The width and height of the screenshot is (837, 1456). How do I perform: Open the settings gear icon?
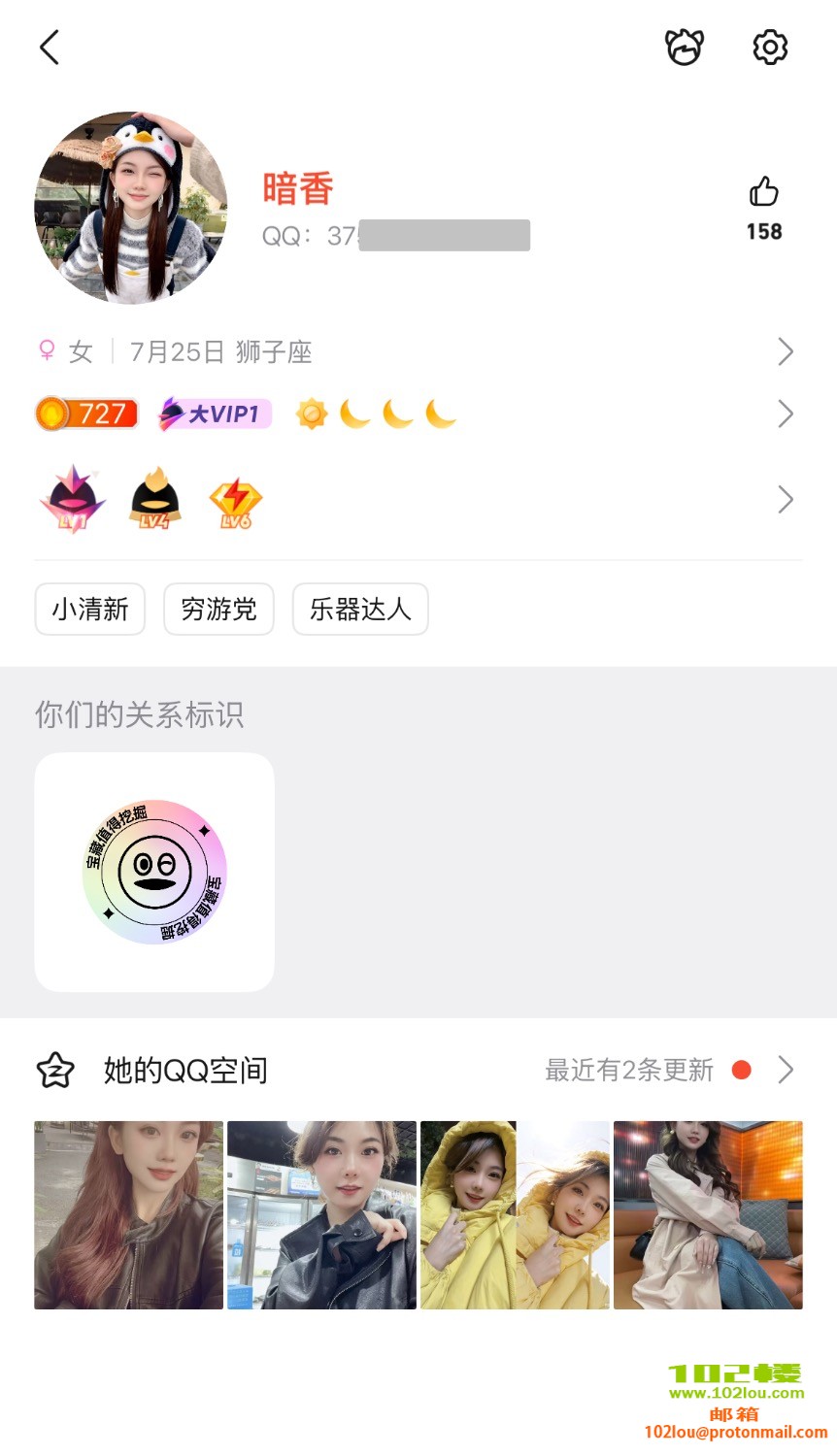pyautogui.click(x=770, y=47)
